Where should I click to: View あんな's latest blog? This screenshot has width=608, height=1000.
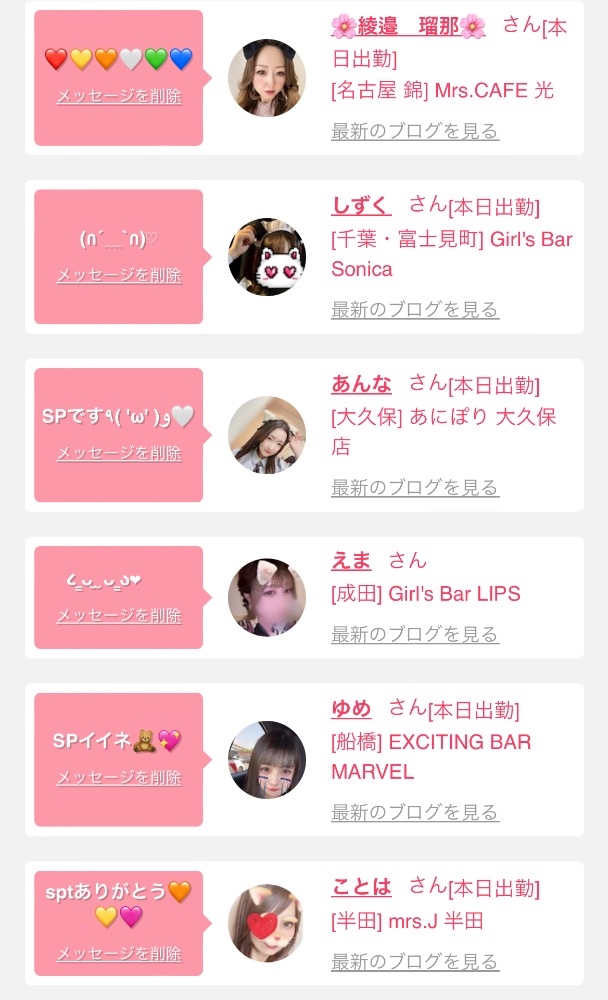(x=415, y=487)
